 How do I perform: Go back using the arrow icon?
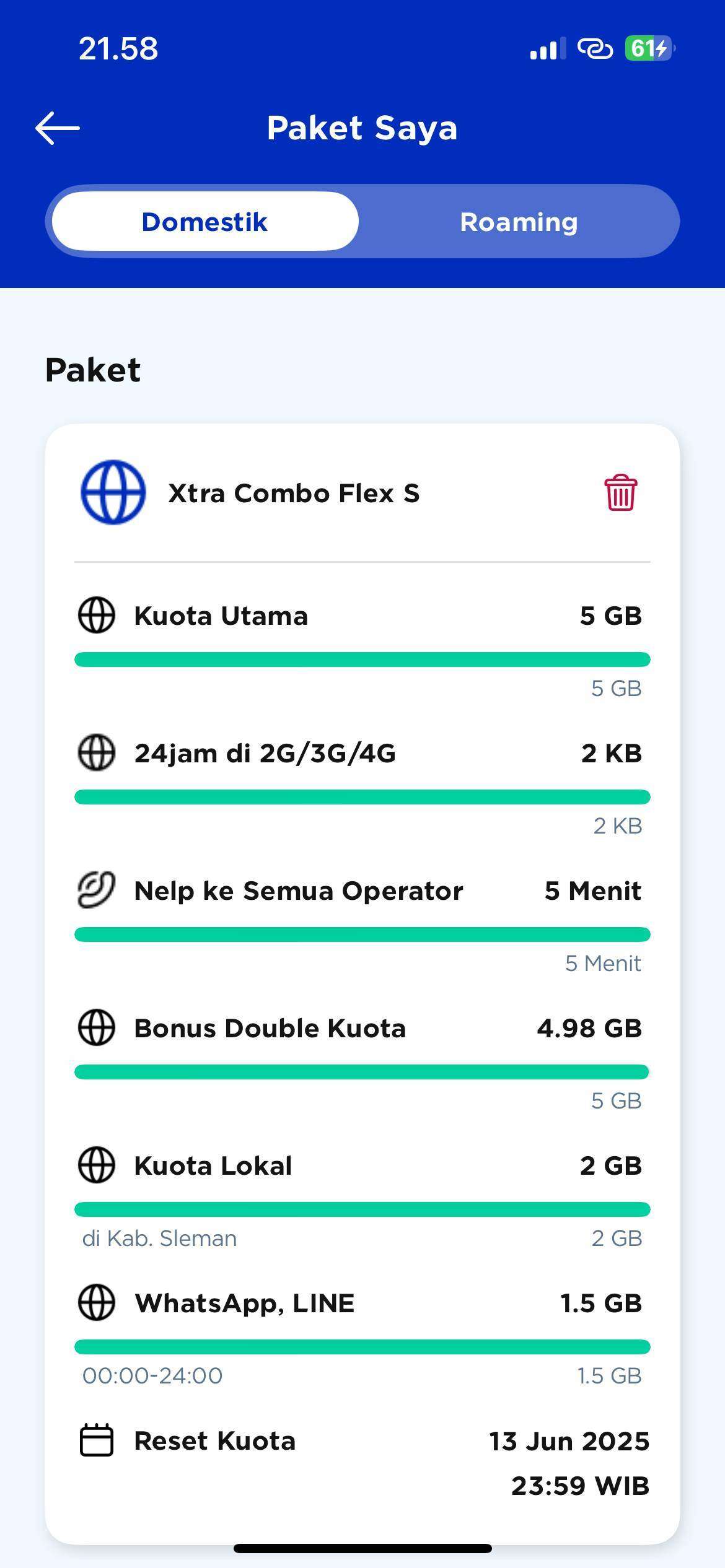(58, 128)
